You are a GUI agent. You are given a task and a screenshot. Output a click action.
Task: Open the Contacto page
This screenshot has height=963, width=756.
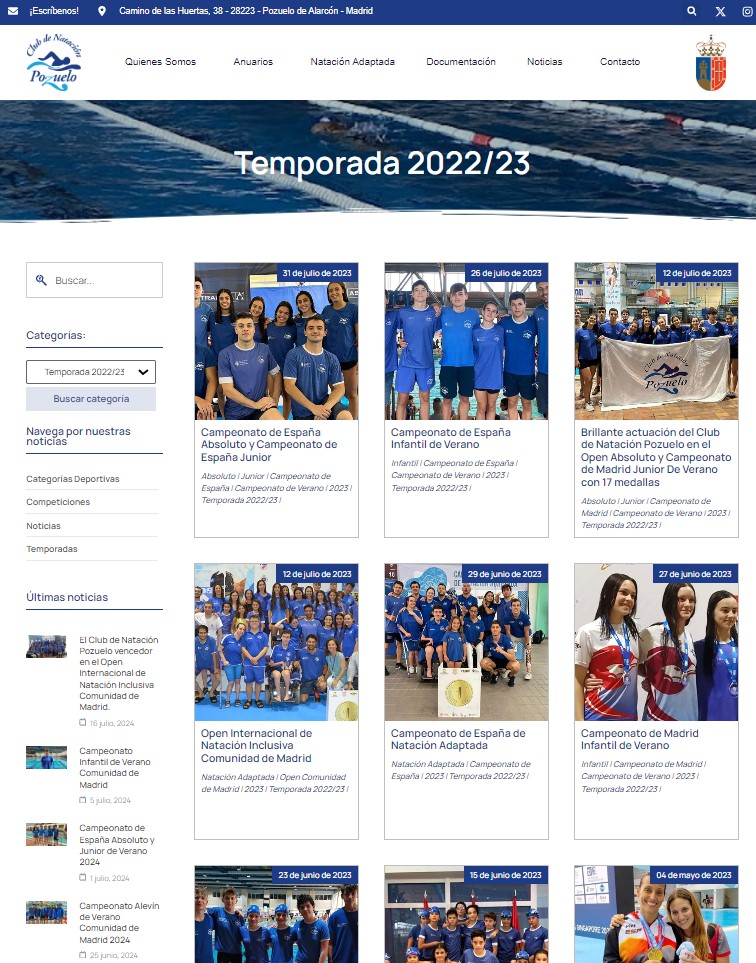click(619, 62)
